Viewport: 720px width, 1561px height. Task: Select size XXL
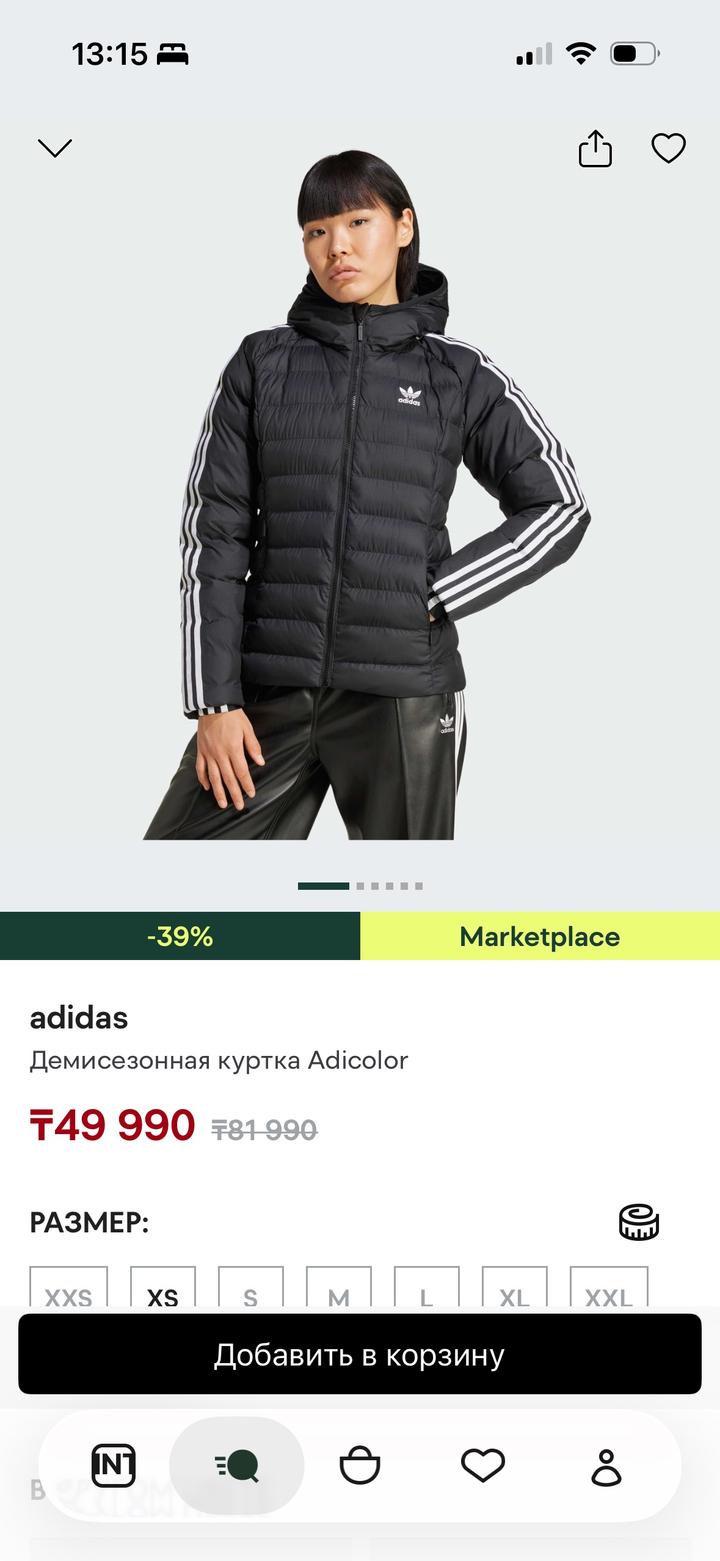tap(608, 1290)
